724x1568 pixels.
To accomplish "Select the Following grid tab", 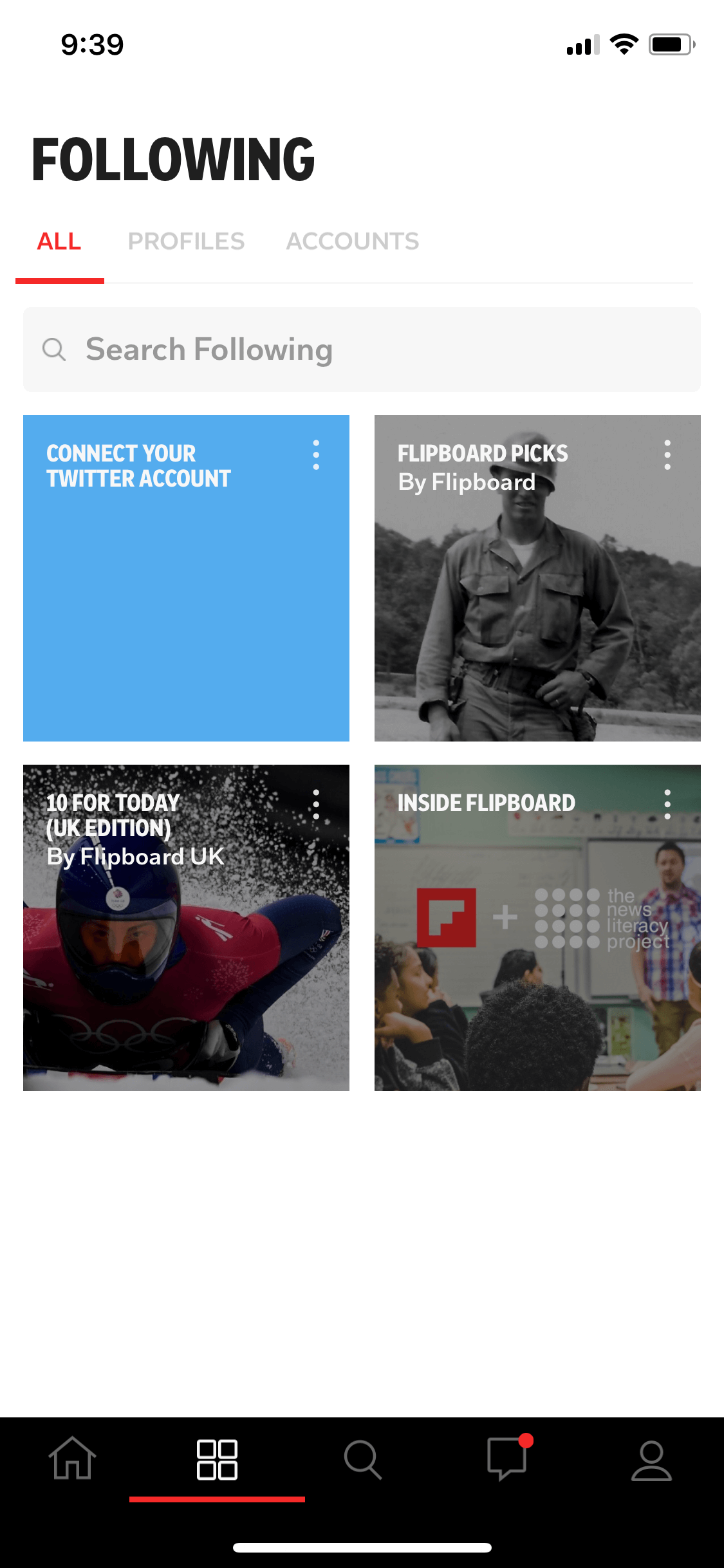I will [217, 1459].
